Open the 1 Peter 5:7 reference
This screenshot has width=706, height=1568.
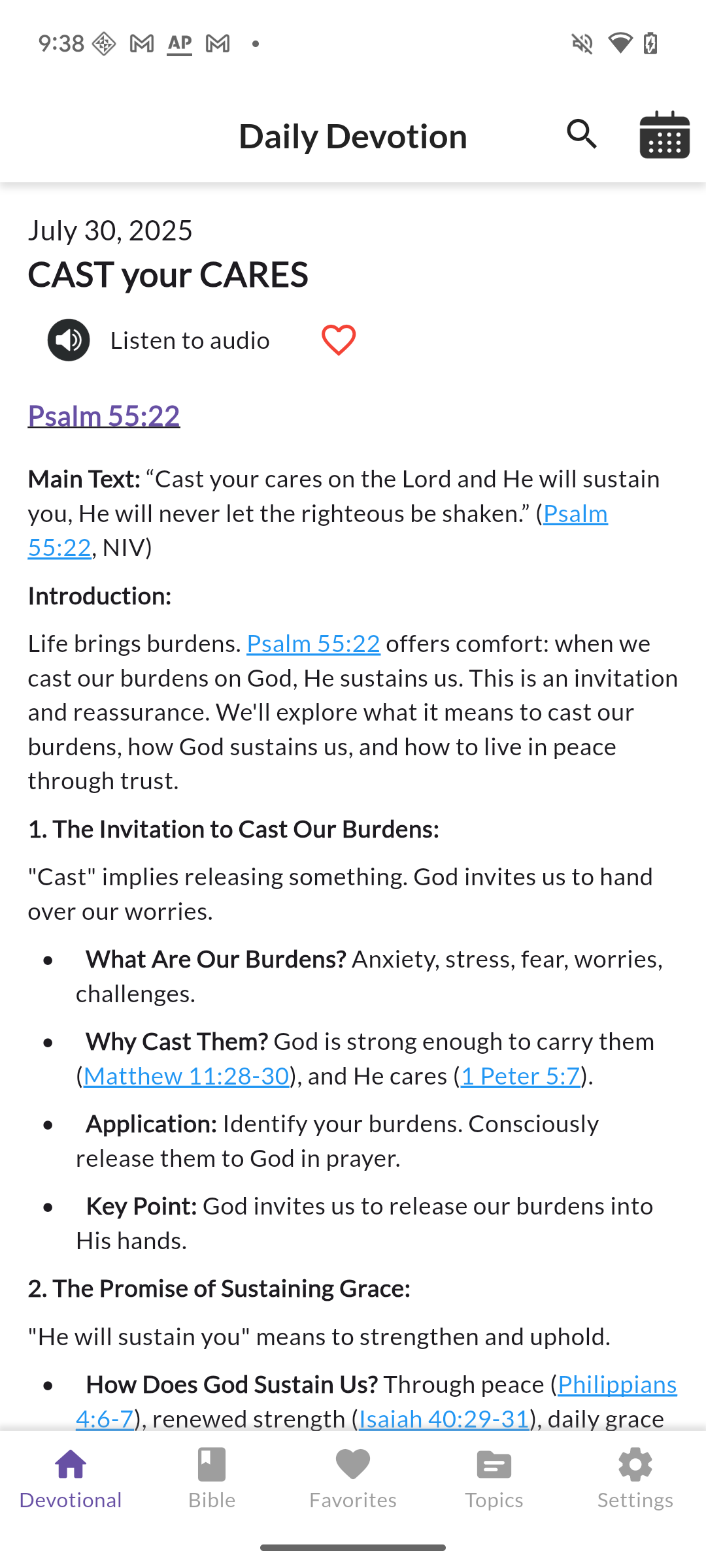pyautogui.click(x=520, y=1076)
